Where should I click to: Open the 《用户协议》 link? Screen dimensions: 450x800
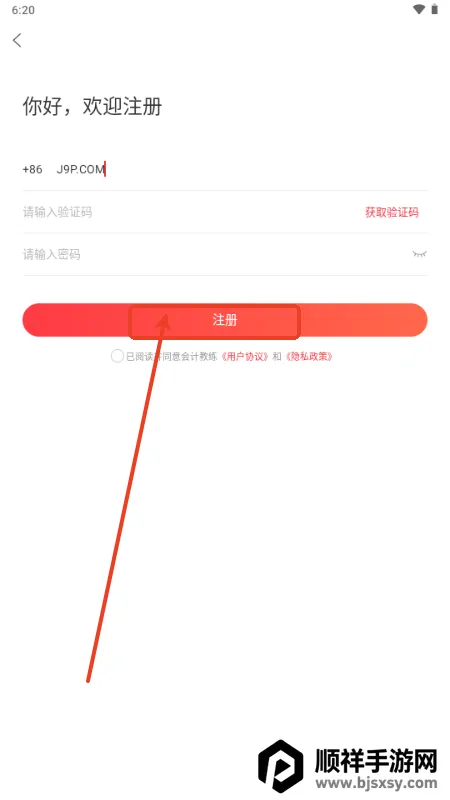point(245,357)
